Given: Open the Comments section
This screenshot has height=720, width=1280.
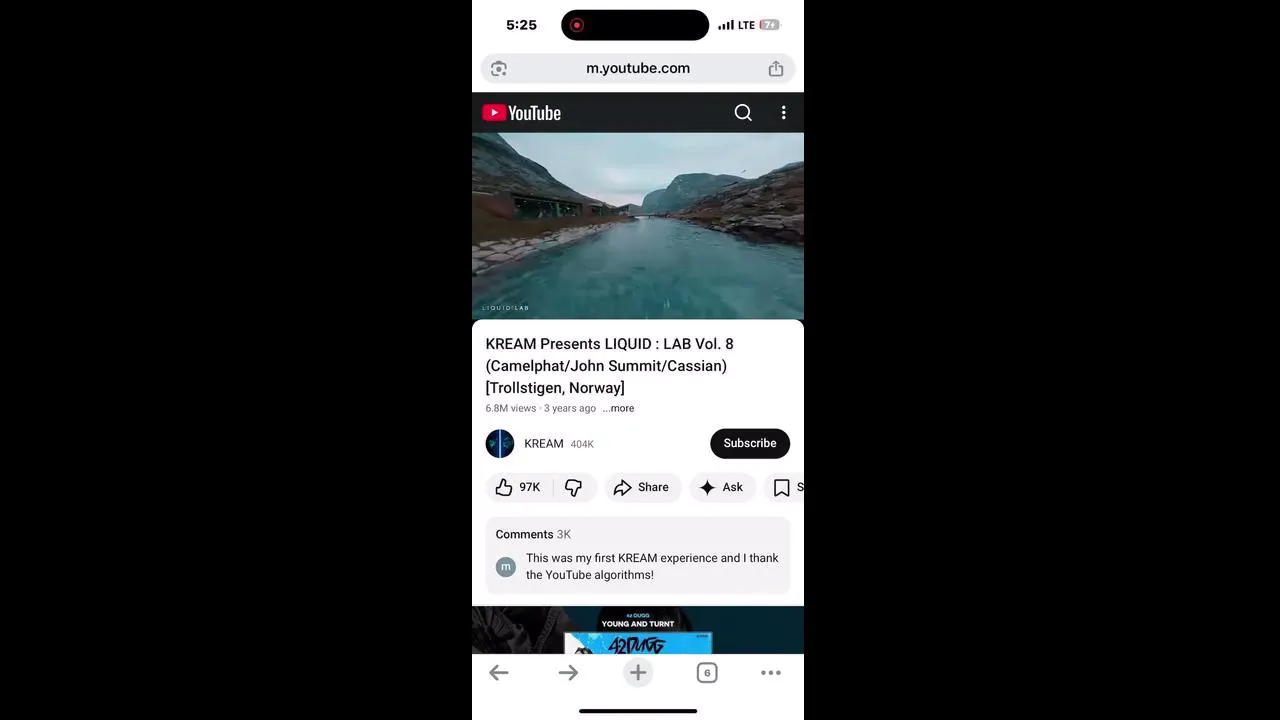Looking at the screenshot, I should (x=637, y=555).
